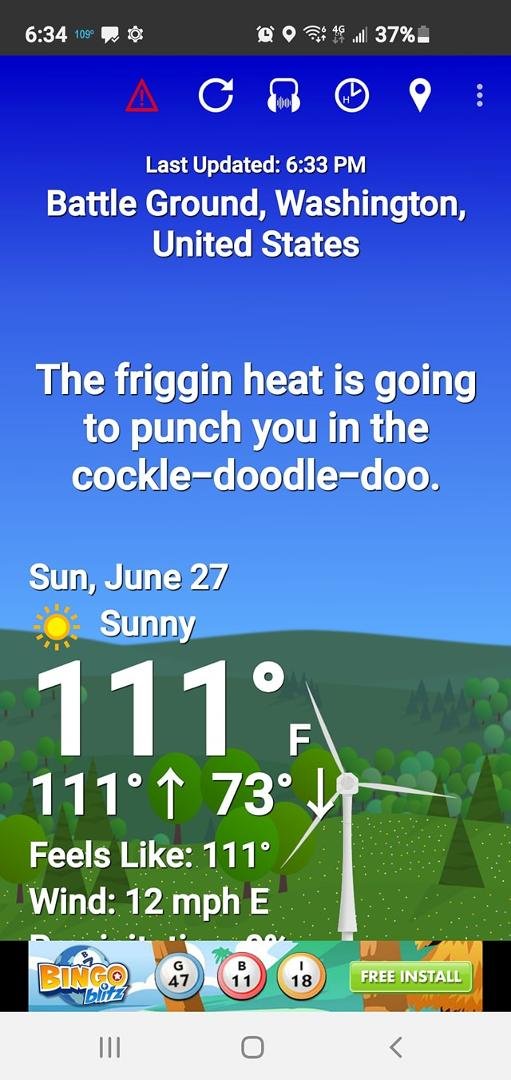Refresh the weather data

tap(216, 95)
